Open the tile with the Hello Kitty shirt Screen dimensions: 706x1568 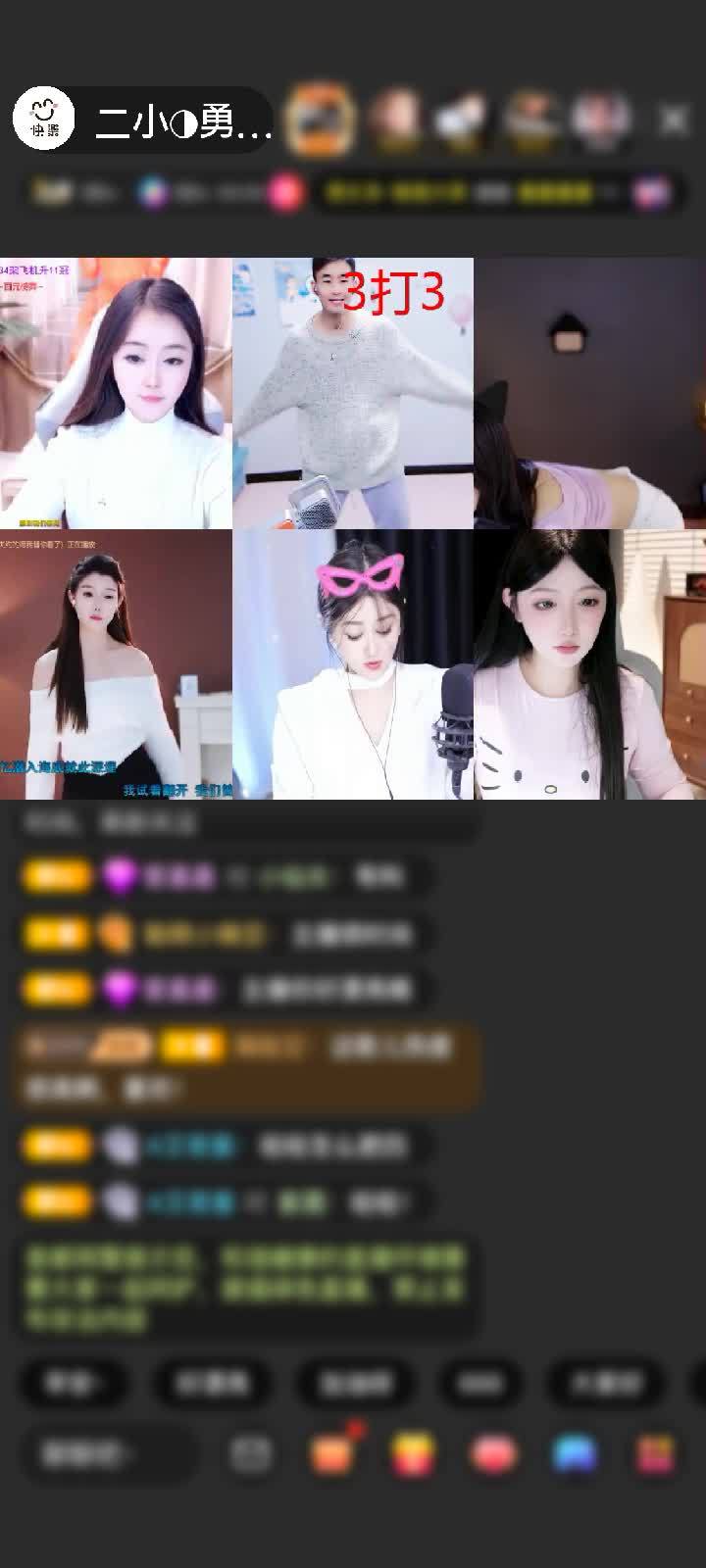(x=588, y=664)
